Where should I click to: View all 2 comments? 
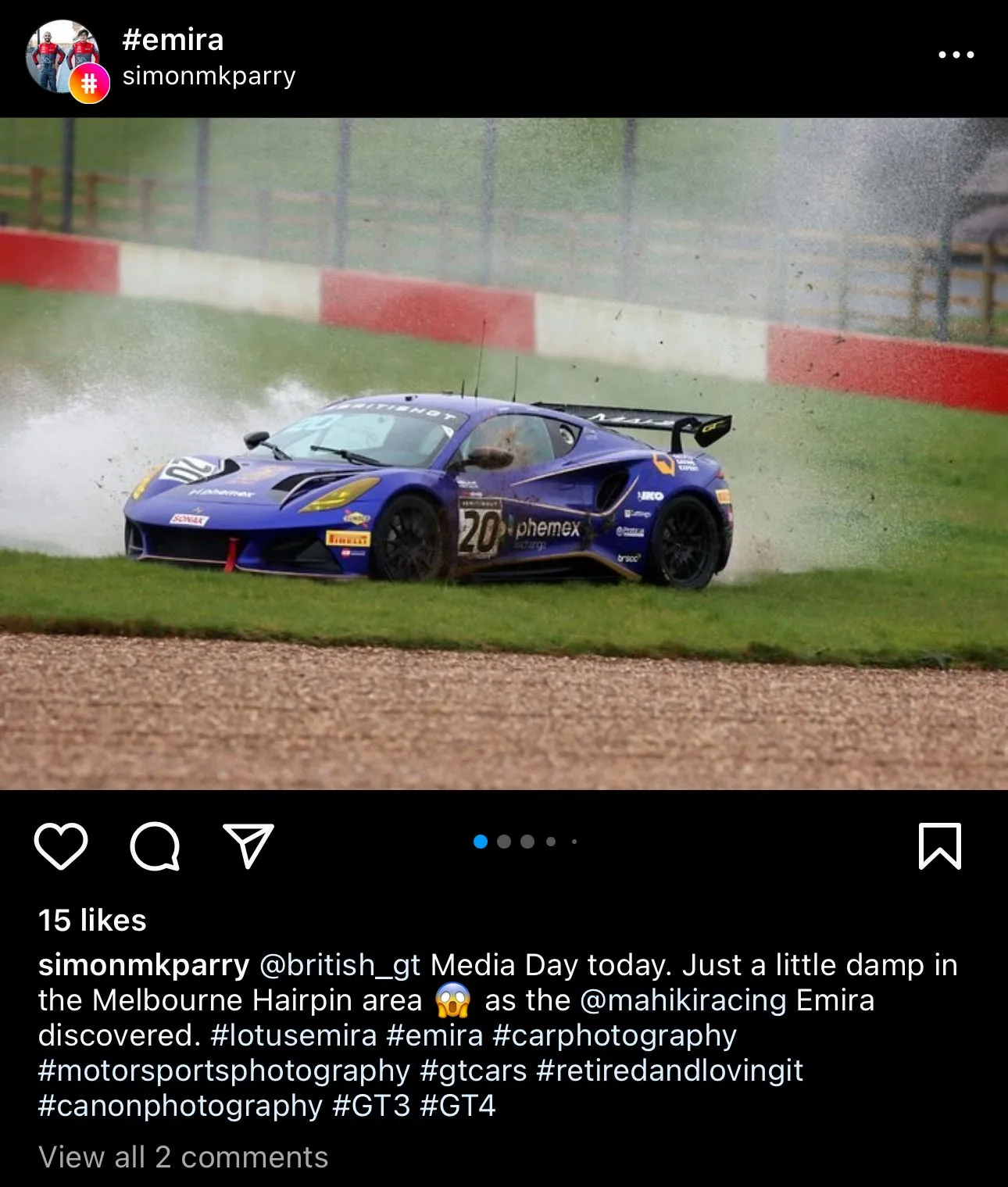(183, 1157)
